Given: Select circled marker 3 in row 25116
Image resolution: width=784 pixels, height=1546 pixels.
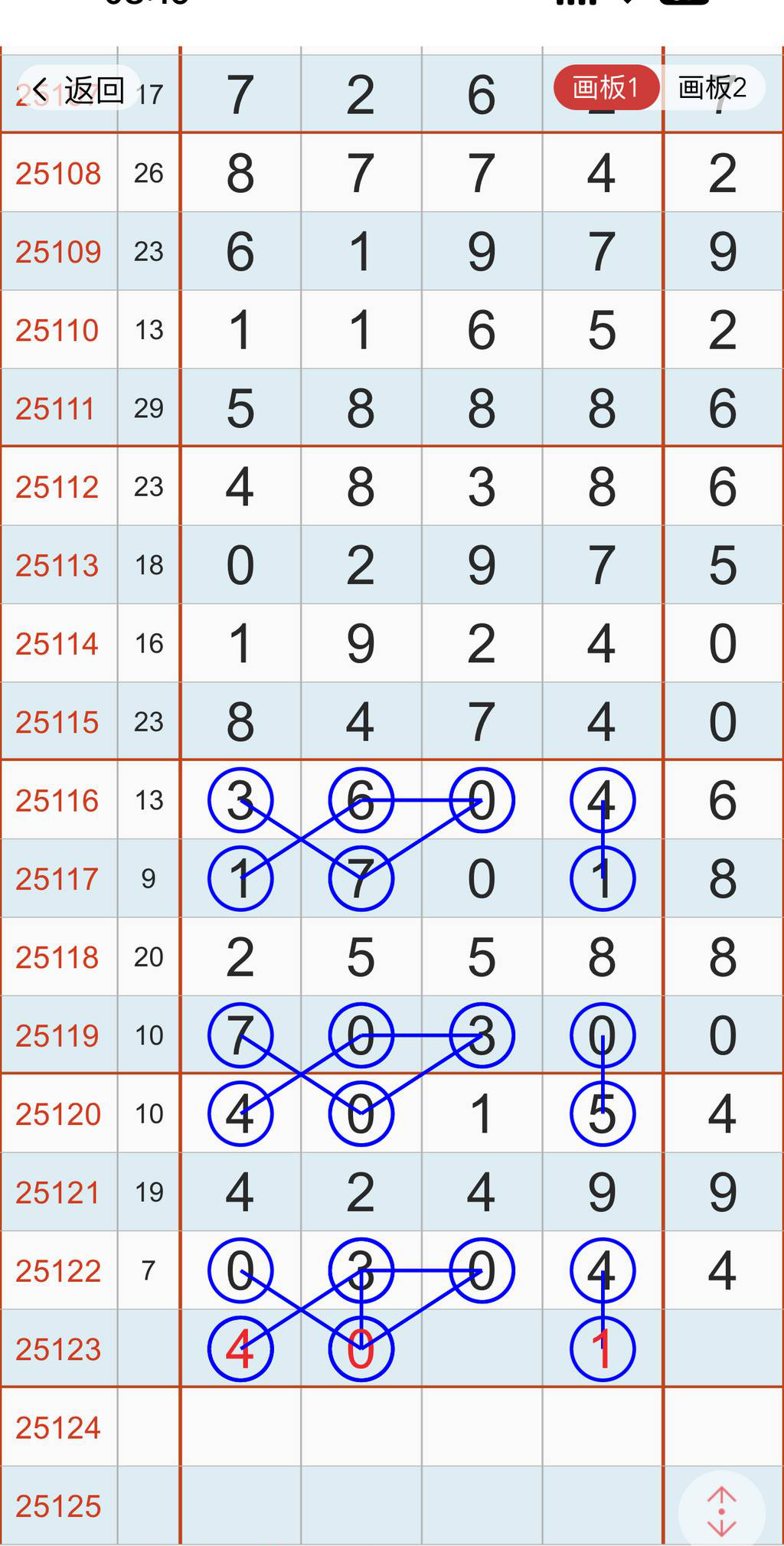Looking at the screenshot, I should (x=240, y=799).
